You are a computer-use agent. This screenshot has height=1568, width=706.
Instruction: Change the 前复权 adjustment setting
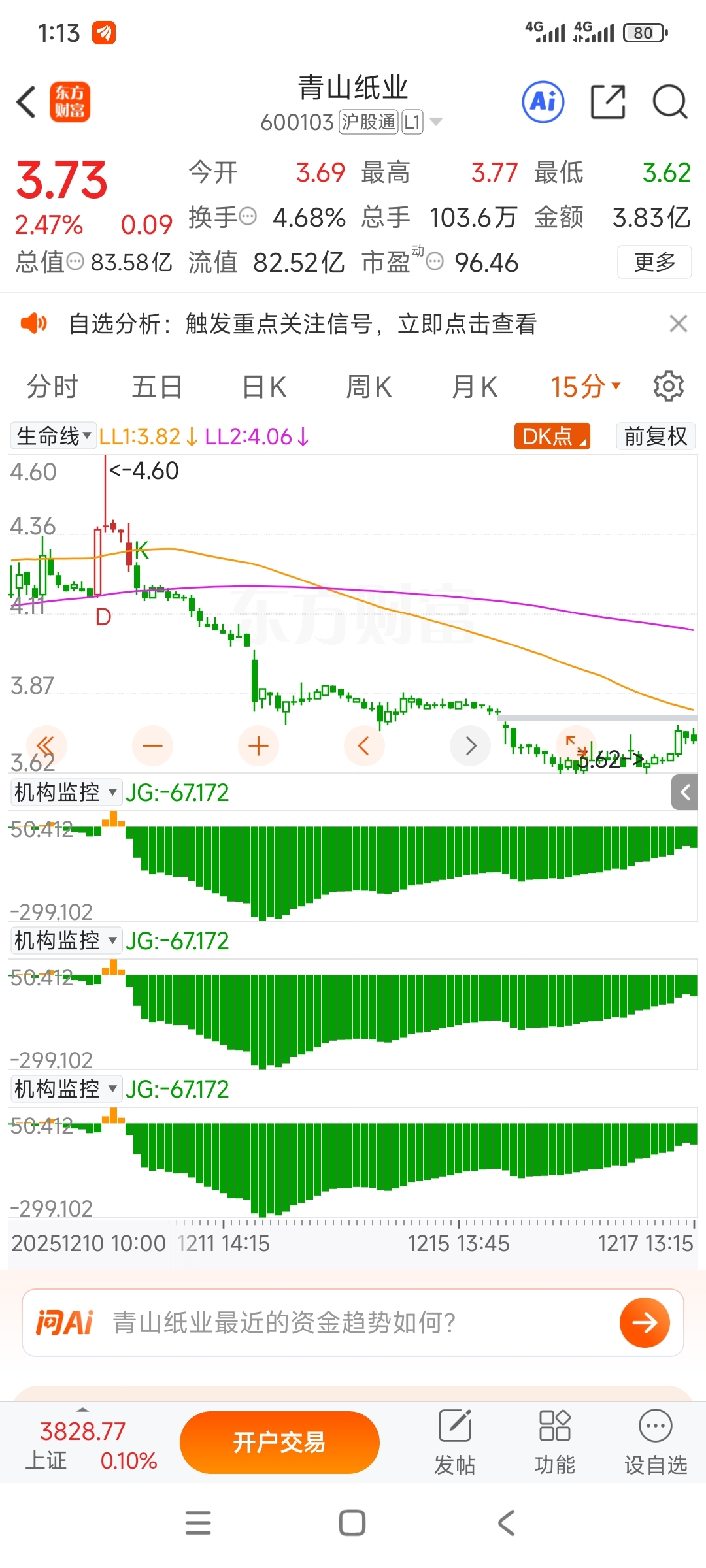655,436
